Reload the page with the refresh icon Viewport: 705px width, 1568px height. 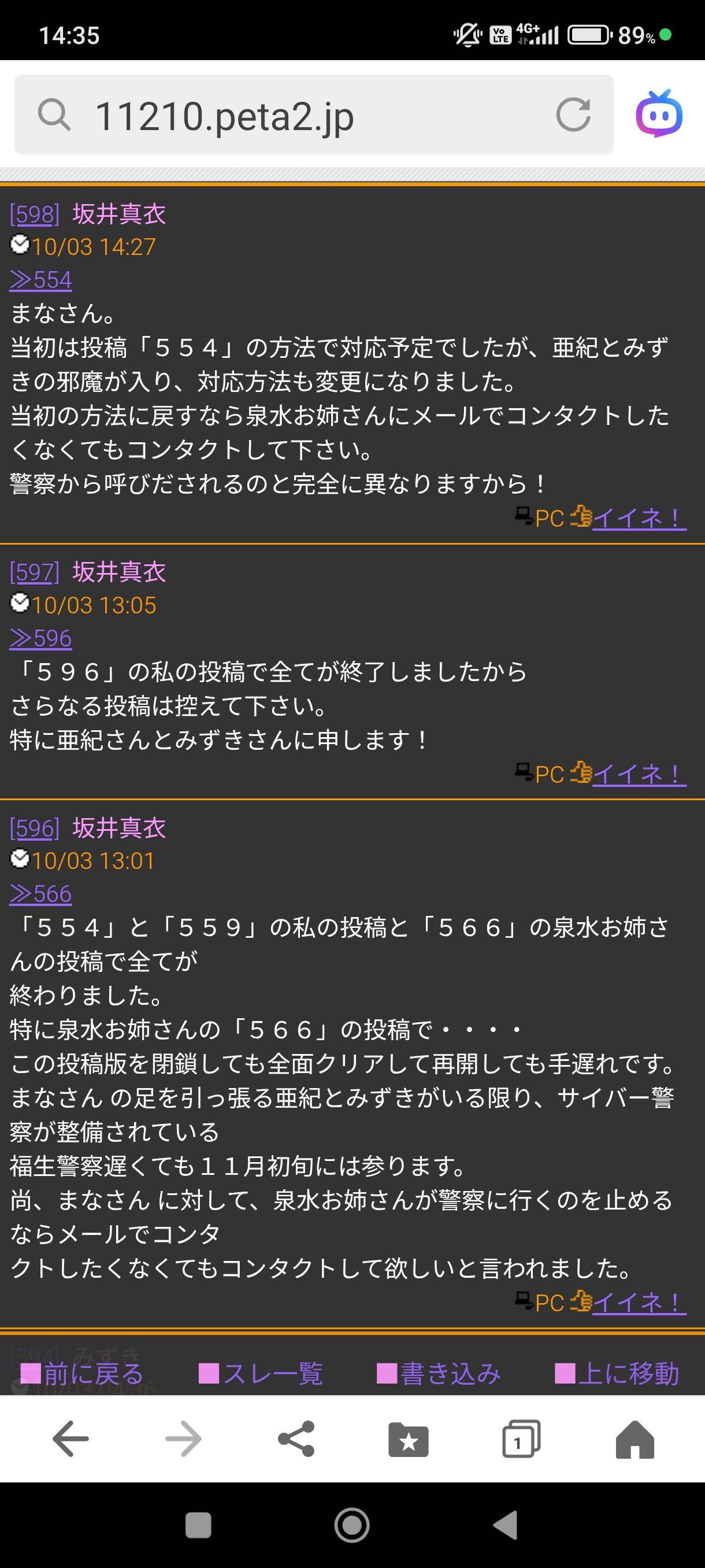tap(573, 114)
